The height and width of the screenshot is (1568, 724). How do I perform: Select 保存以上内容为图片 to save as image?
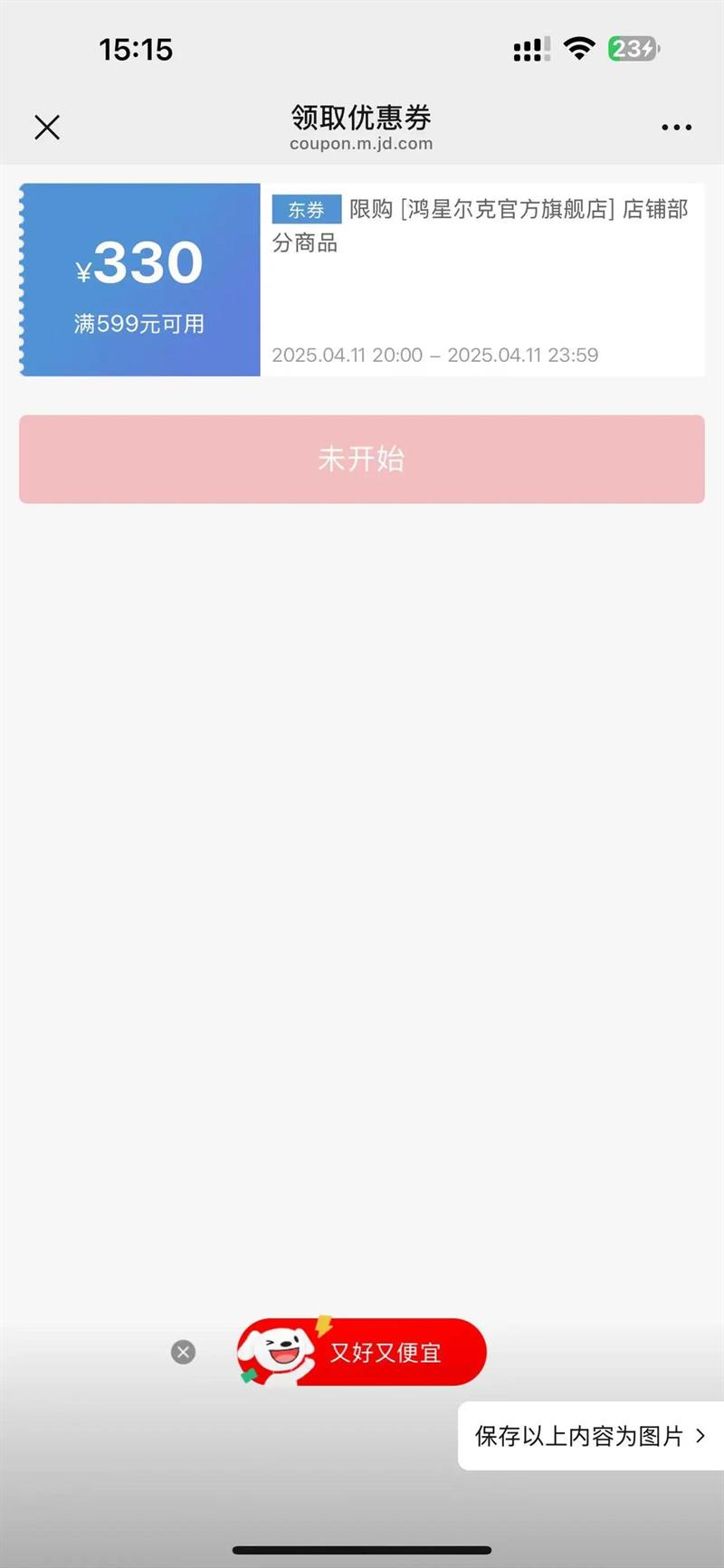click(590, 1436)
